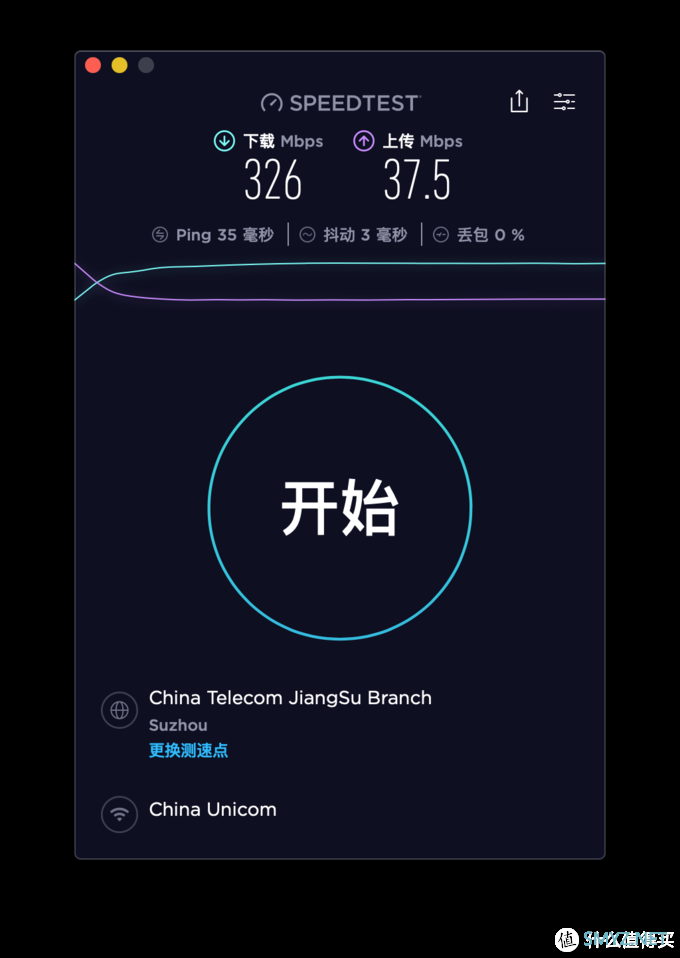Share the speed test result

point(519,101)
